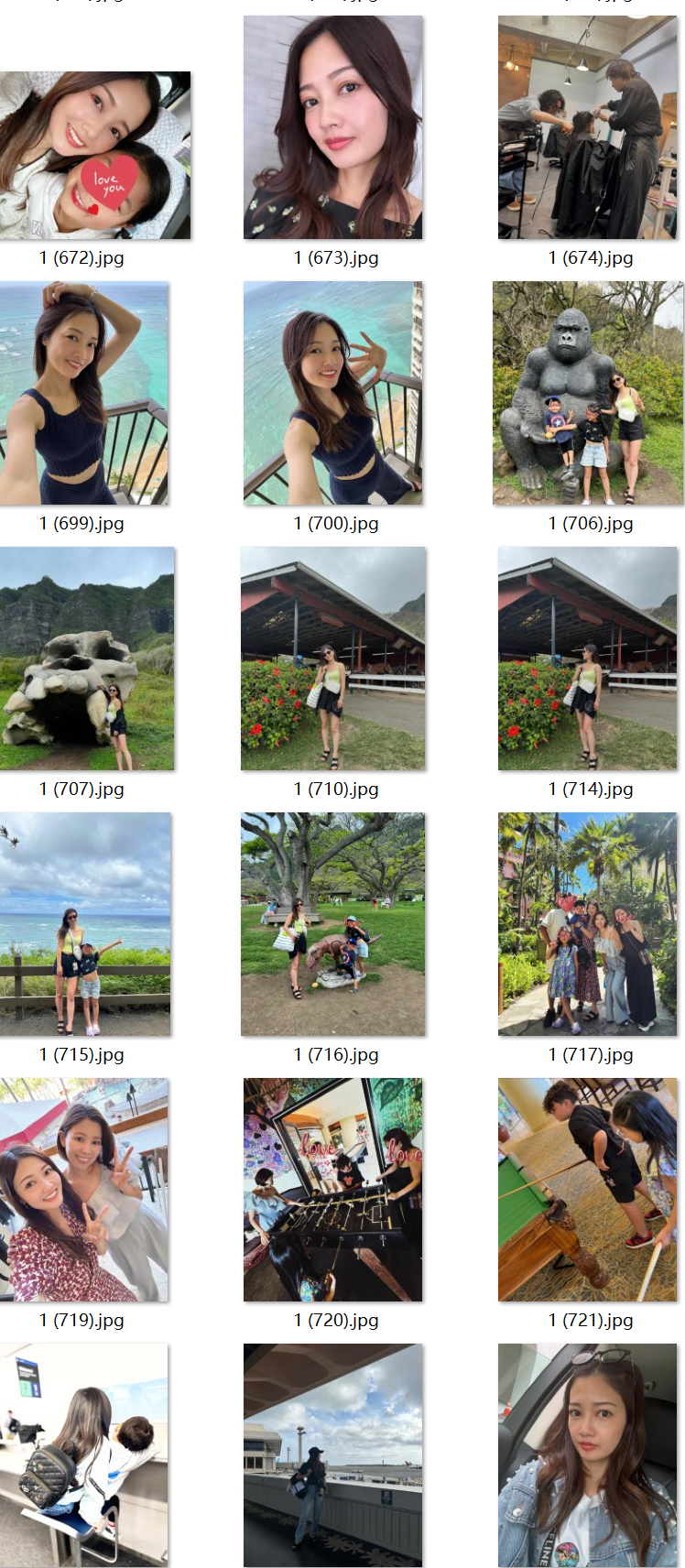Open picture 1 (699).jpg
The image size is (685, 1568).
click(x=84, y=394)
